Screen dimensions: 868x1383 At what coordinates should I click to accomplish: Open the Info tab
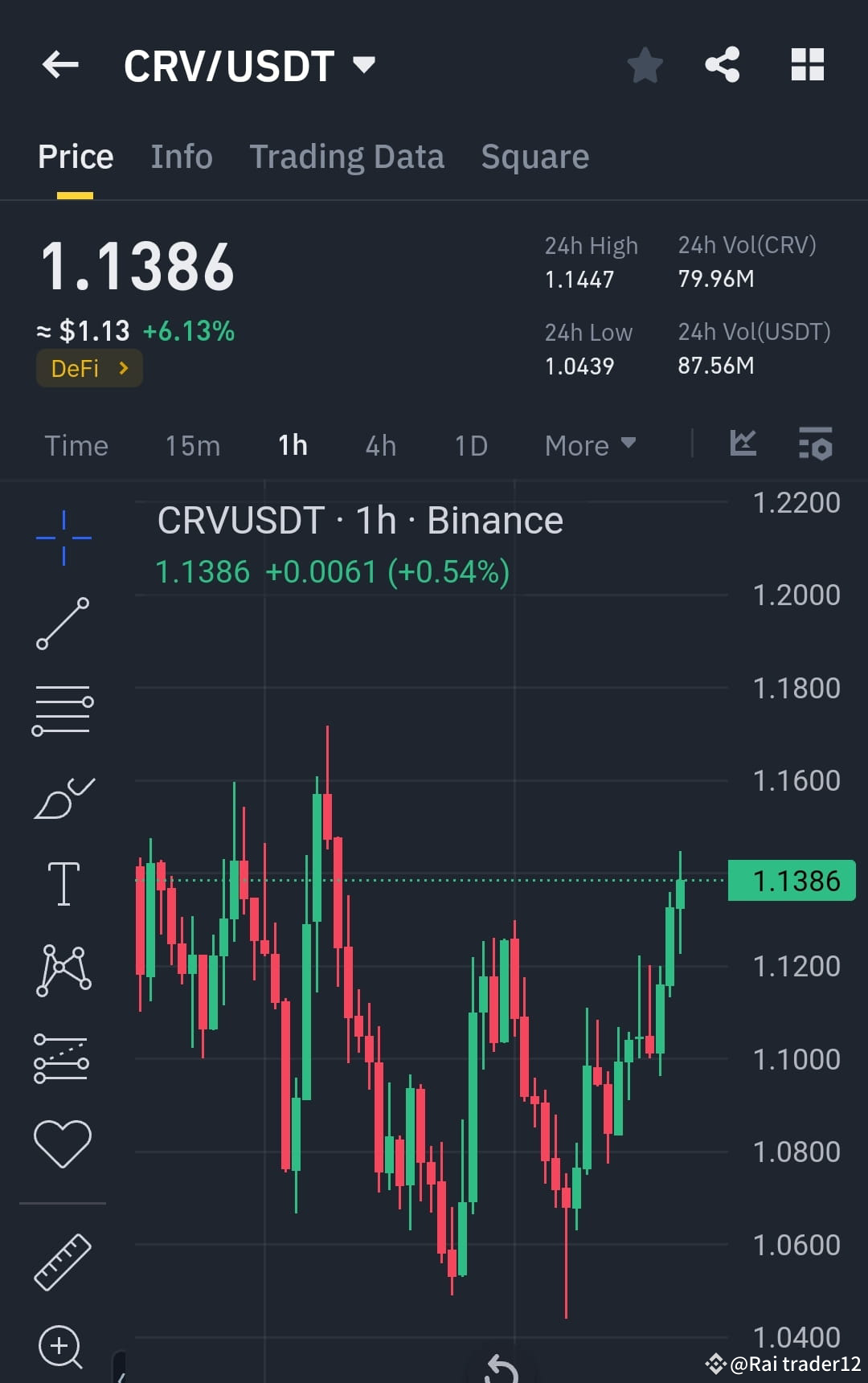(181, 156)
